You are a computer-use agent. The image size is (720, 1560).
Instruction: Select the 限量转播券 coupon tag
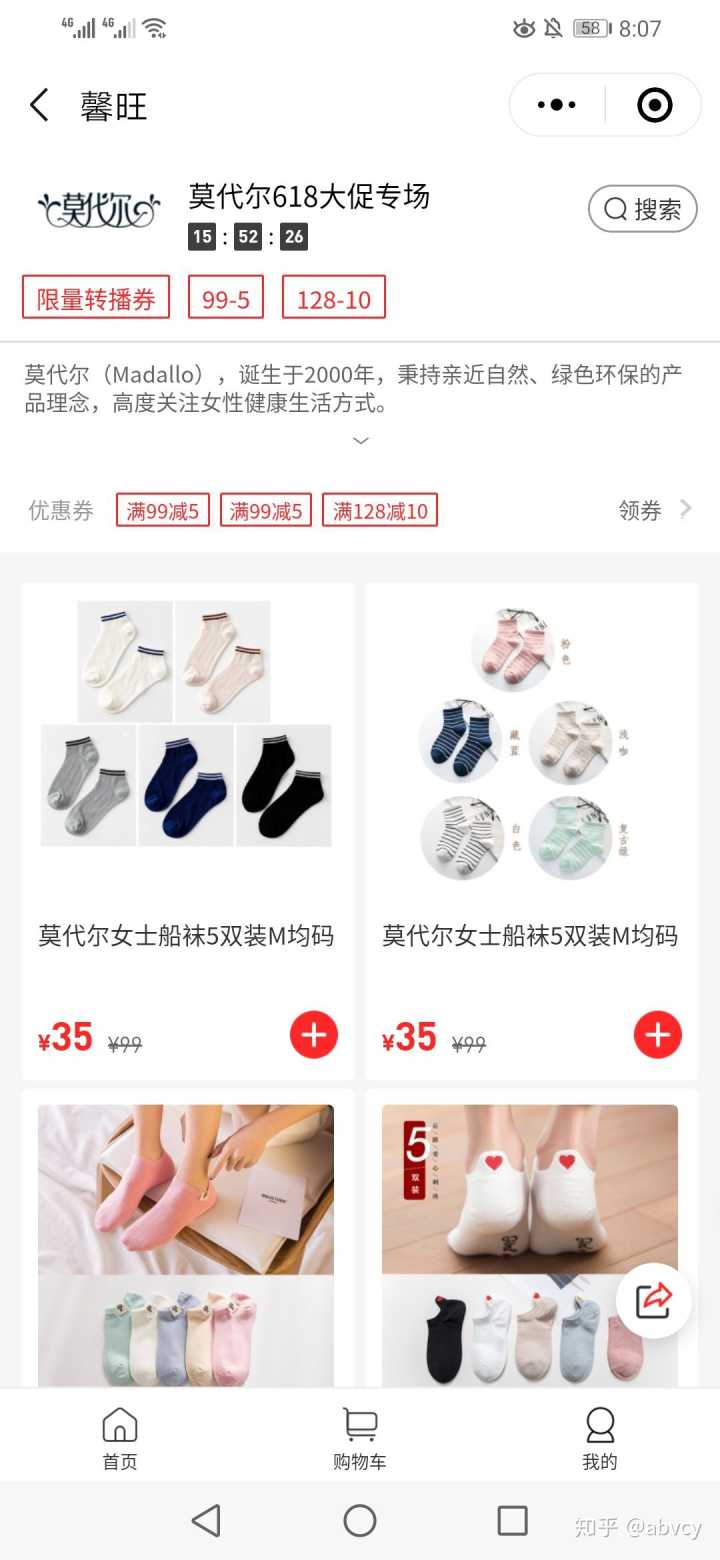(96, 298)
